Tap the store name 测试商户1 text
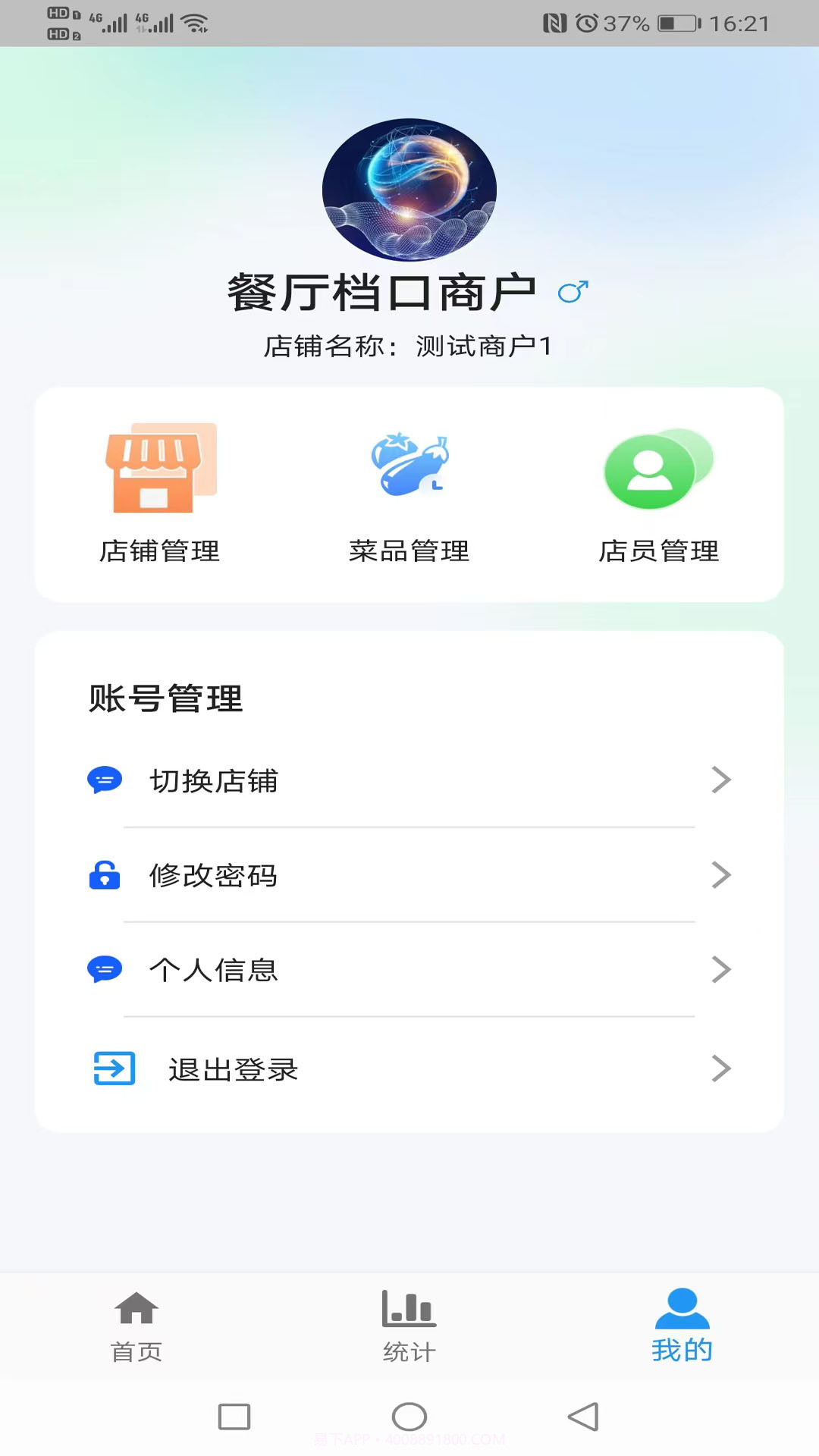This screenshot has height=1456, width=819. pos(484,345)
